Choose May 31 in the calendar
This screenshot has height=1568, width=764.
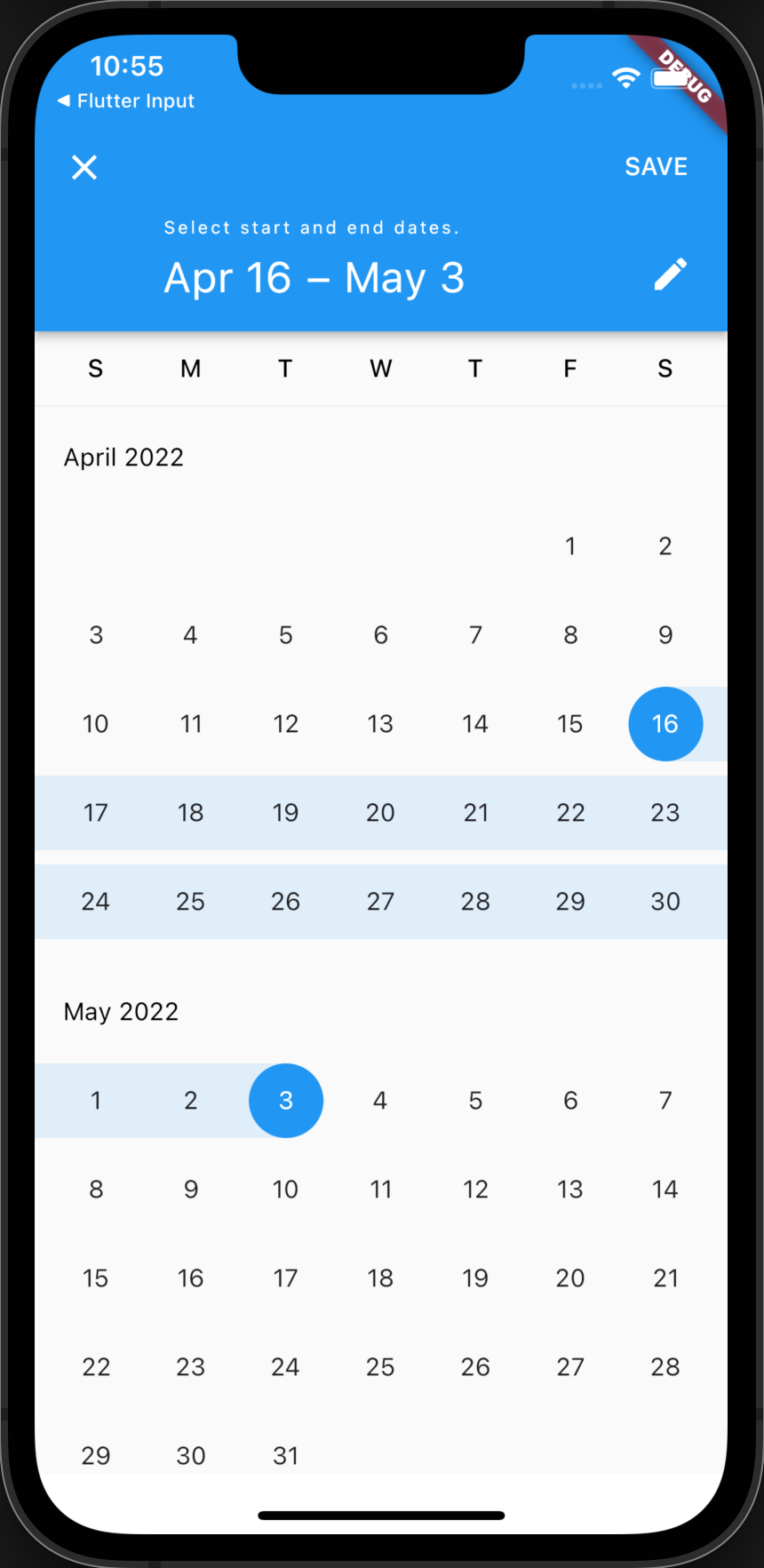coord(285,1455)
